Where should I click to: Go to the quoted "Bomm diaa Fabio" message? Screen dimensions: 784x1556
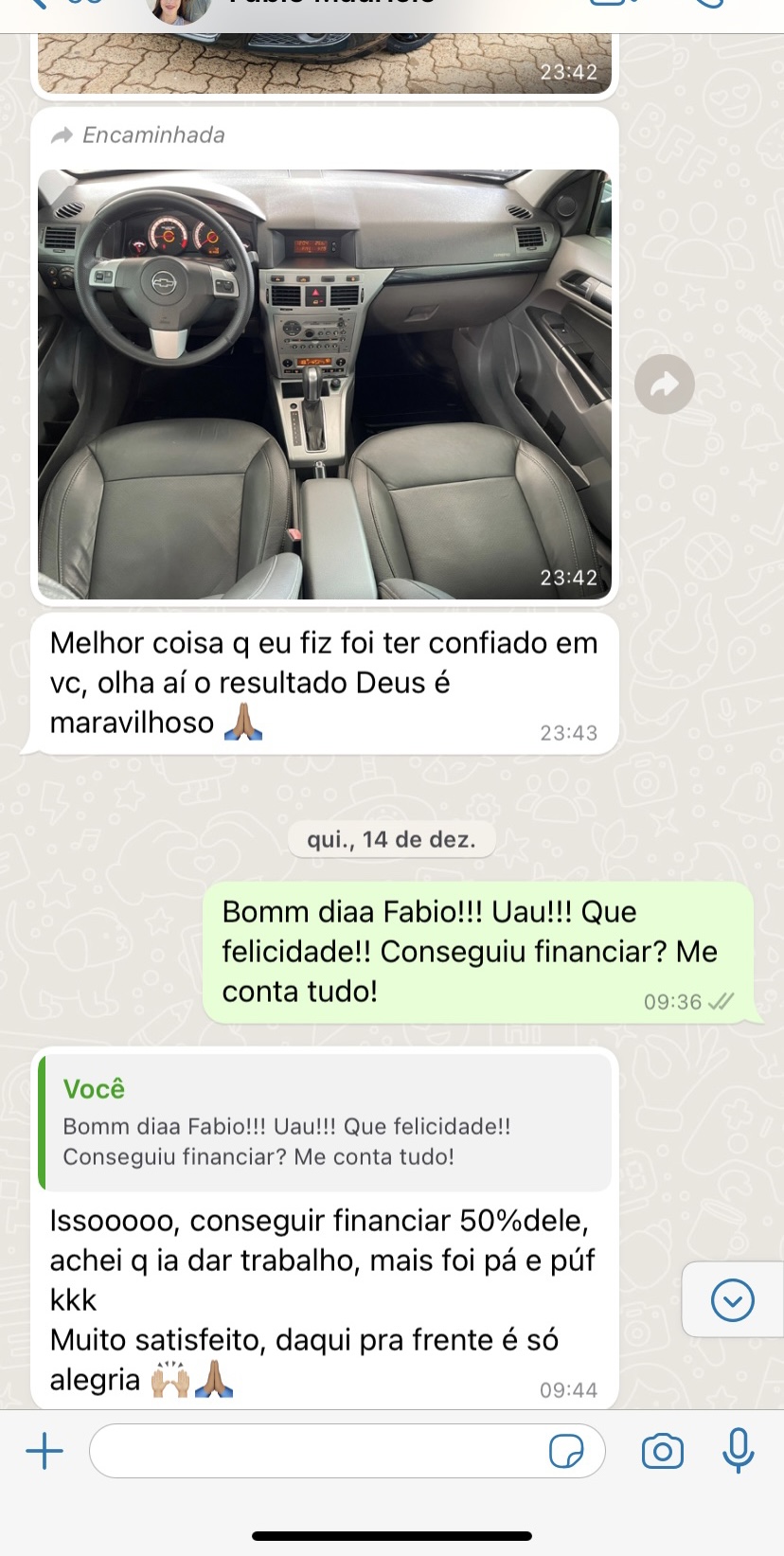324,1123
